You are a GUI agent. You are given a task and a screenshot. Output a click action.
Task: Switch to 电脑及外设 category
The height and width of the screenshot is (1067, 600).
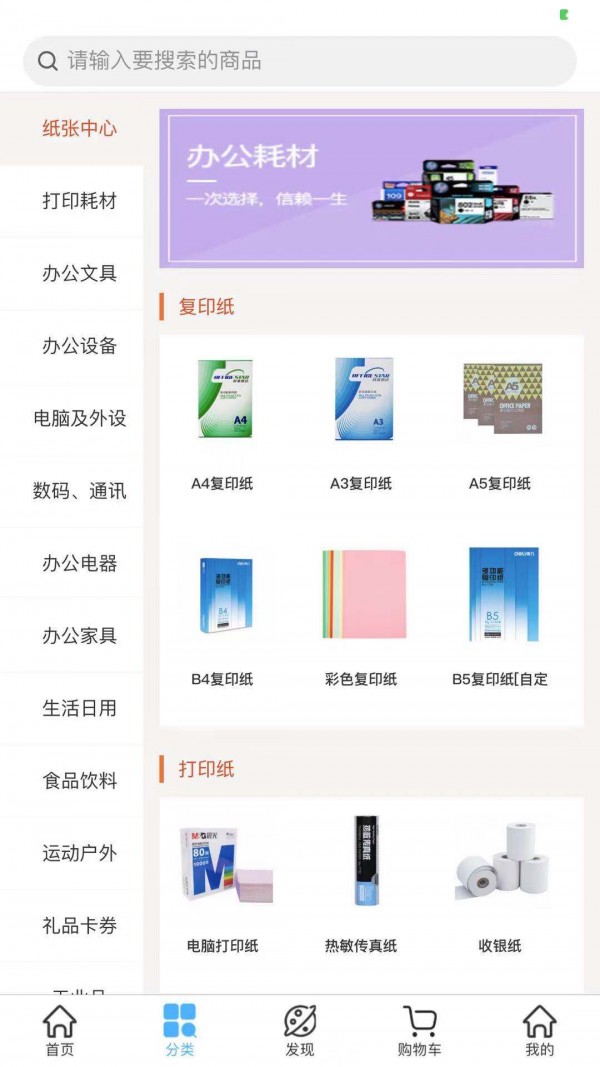click(79, 418)
